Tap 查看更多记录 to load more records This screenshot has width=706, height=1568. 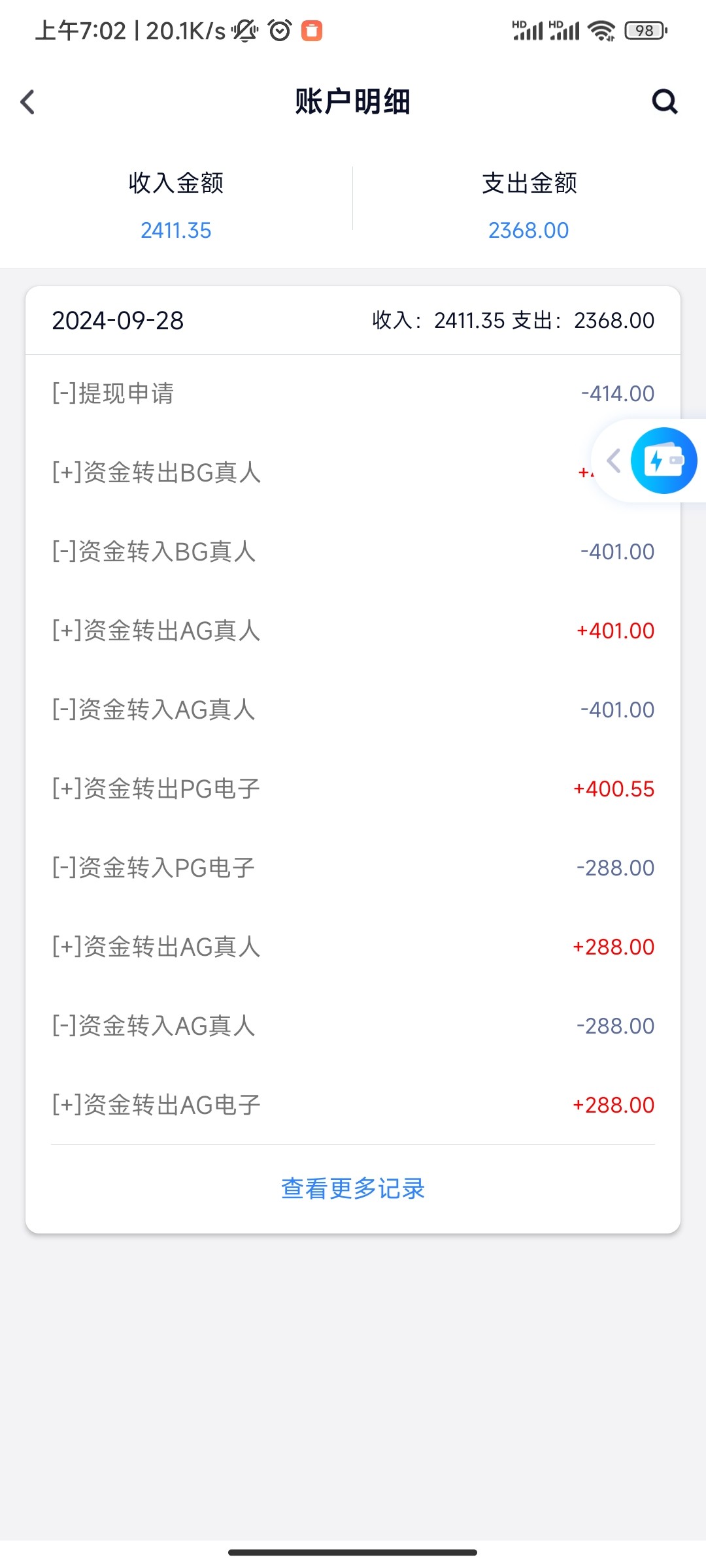click(x=353, y=1188)
